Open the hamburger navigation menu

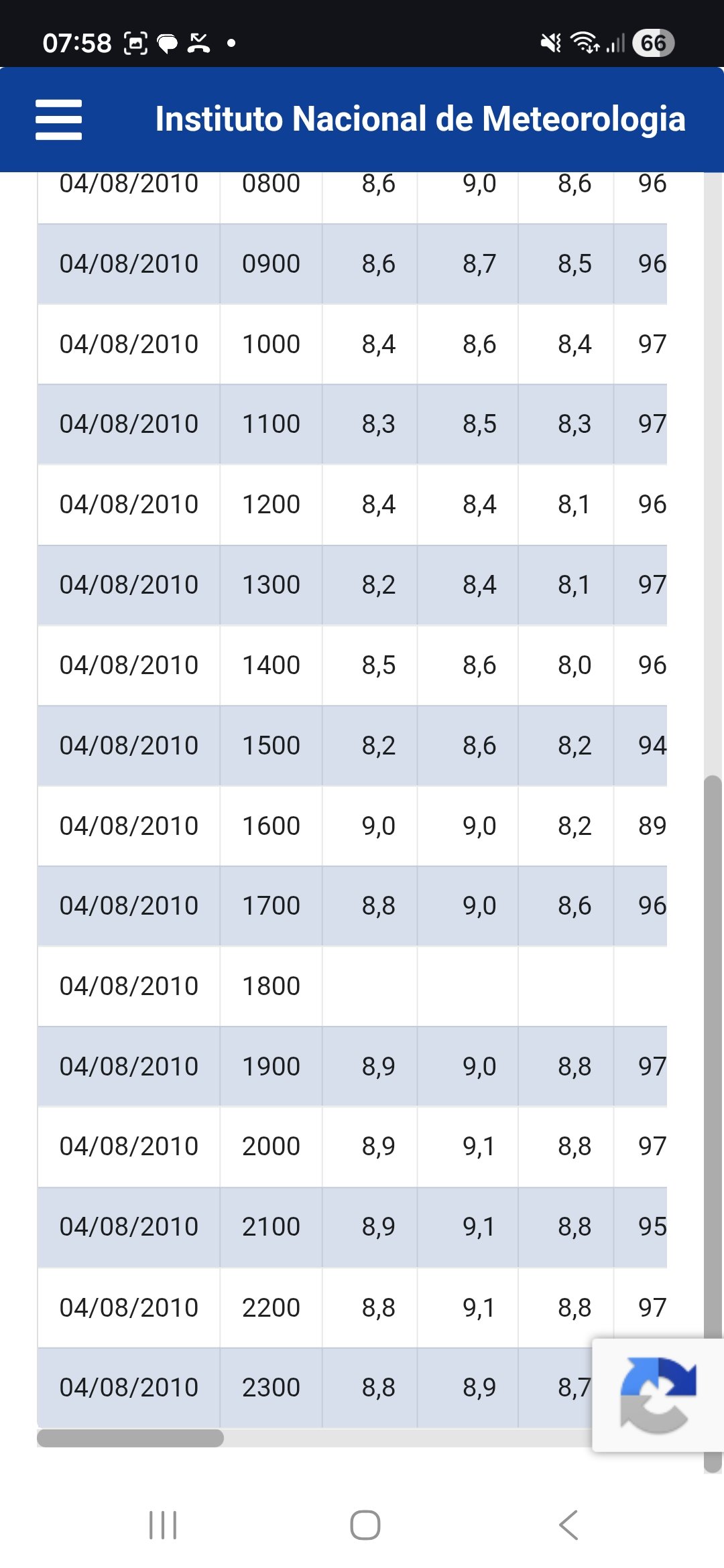click(59, 120)
